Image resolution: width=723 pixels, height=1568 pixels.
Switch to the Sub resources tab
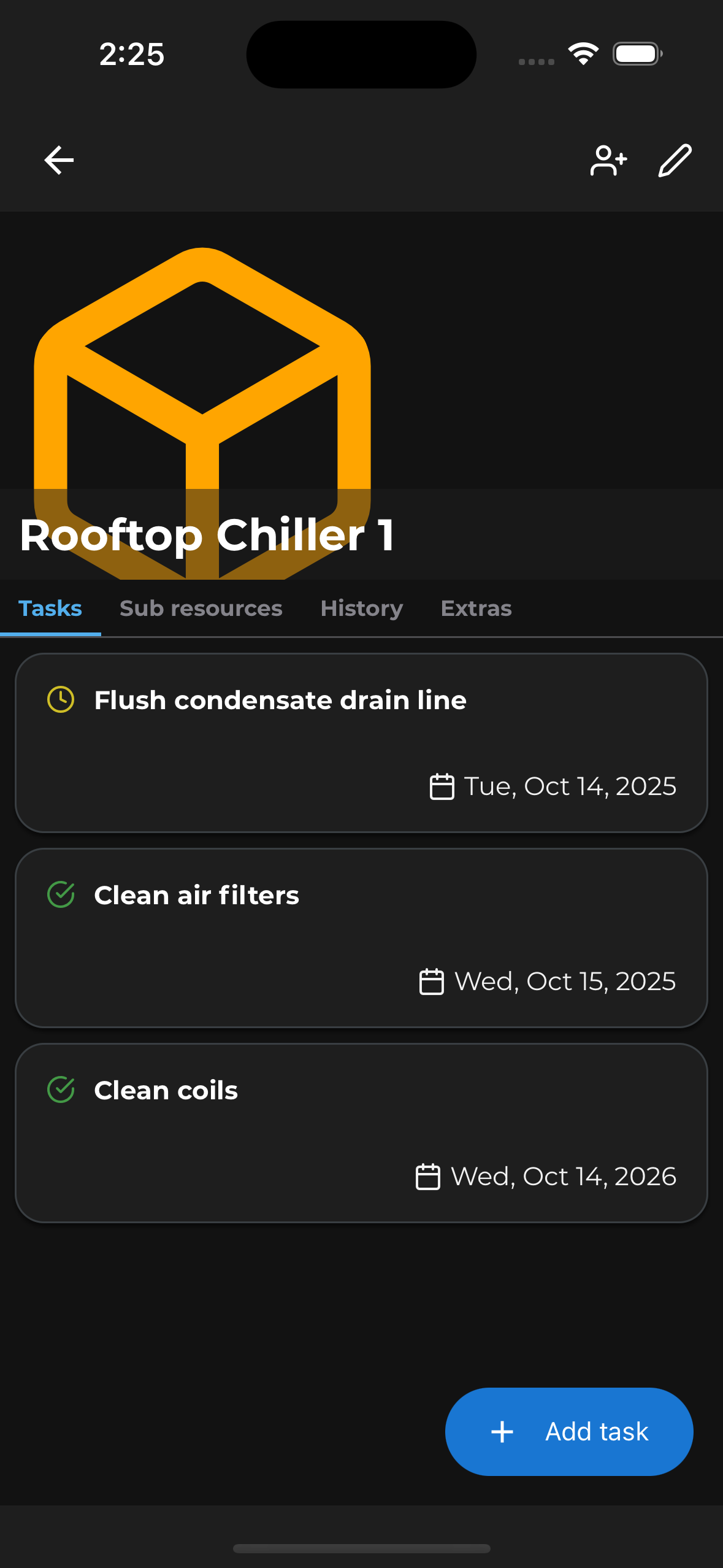tap(201, 609)
